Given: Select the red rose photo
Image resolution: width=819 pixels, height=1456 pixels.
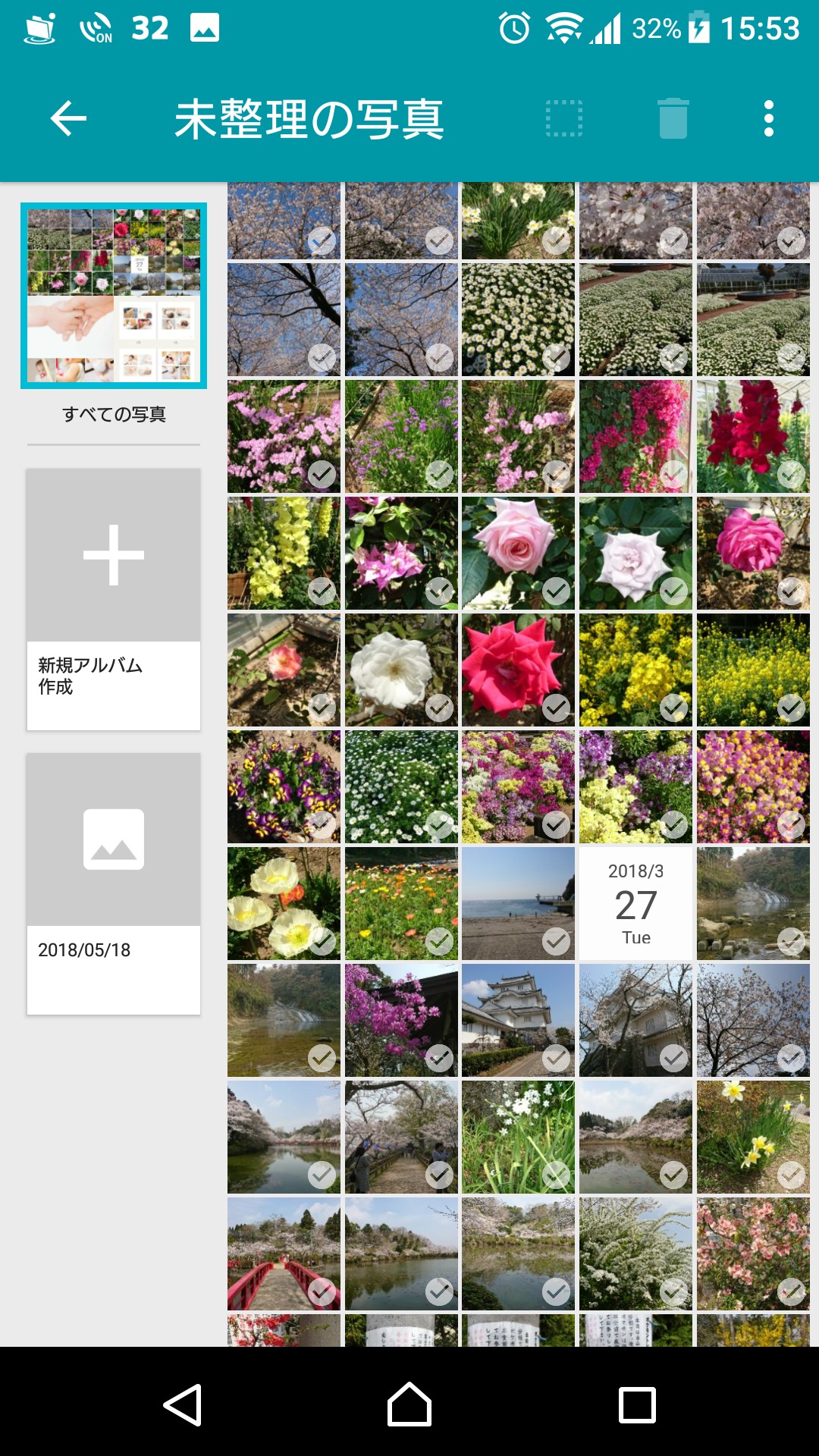Looking at the screenshot, I should (x=518, y=670).
